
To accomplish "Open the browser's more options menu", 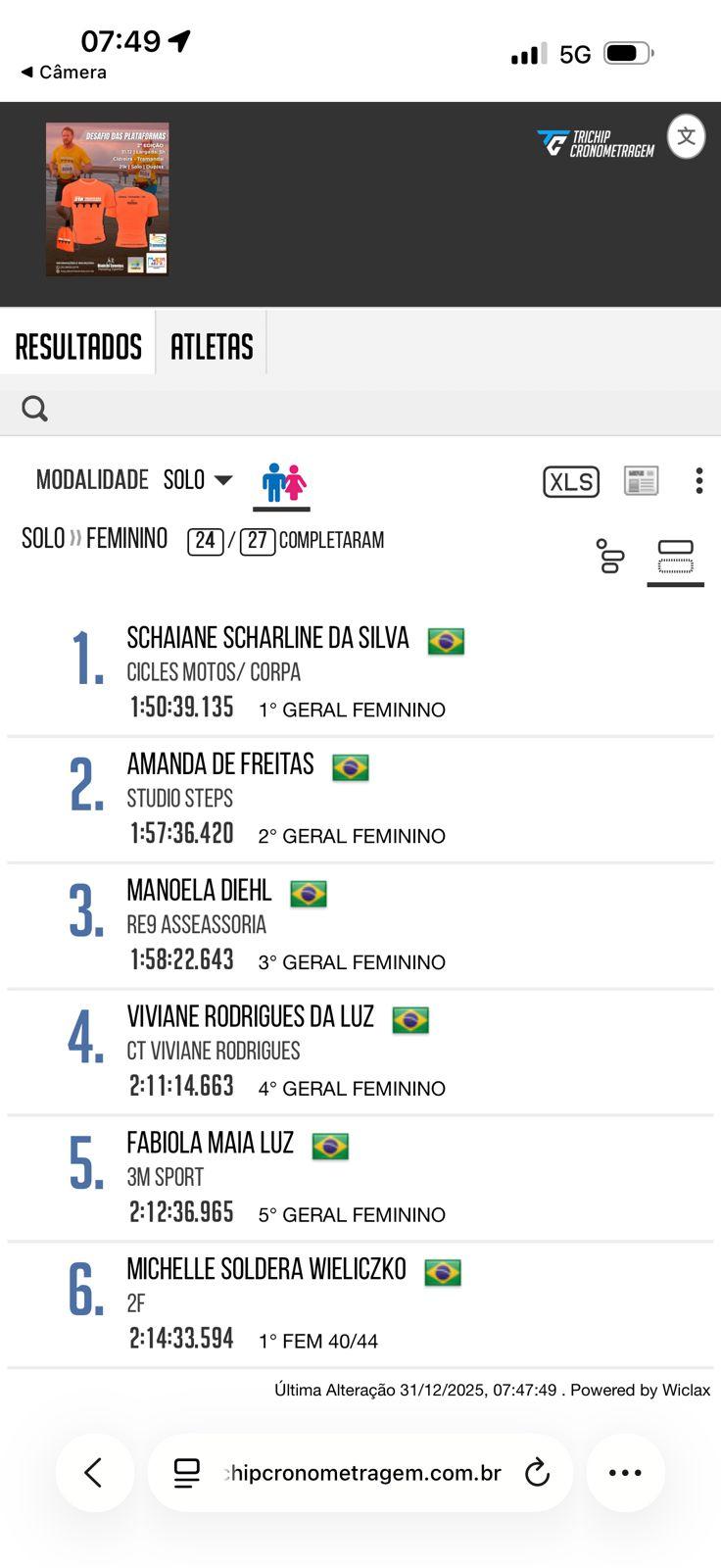I will [625, 1472].
